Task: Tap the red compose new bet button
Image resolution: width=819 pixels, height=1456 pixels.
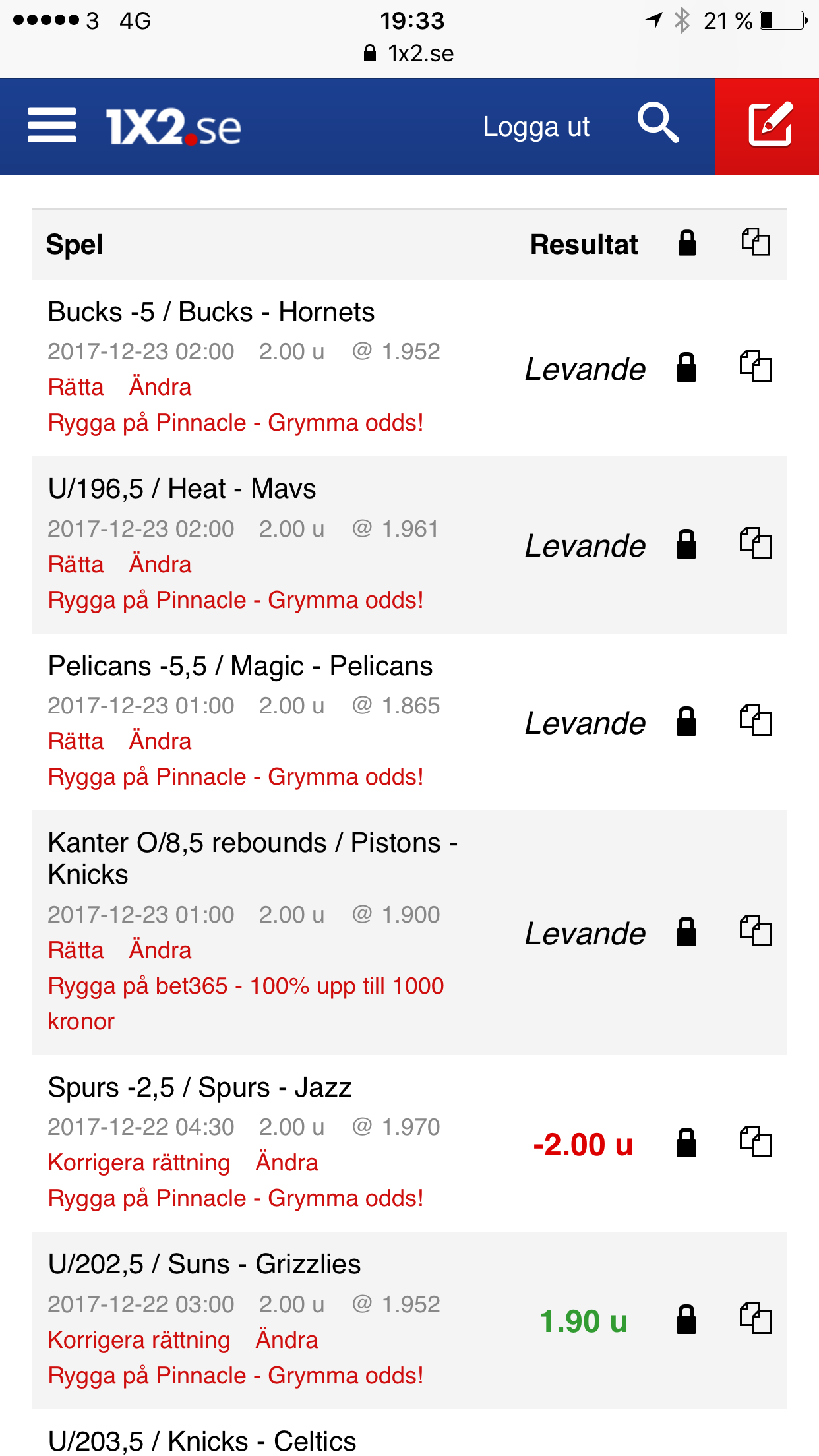Action: (x=768, y=127)
